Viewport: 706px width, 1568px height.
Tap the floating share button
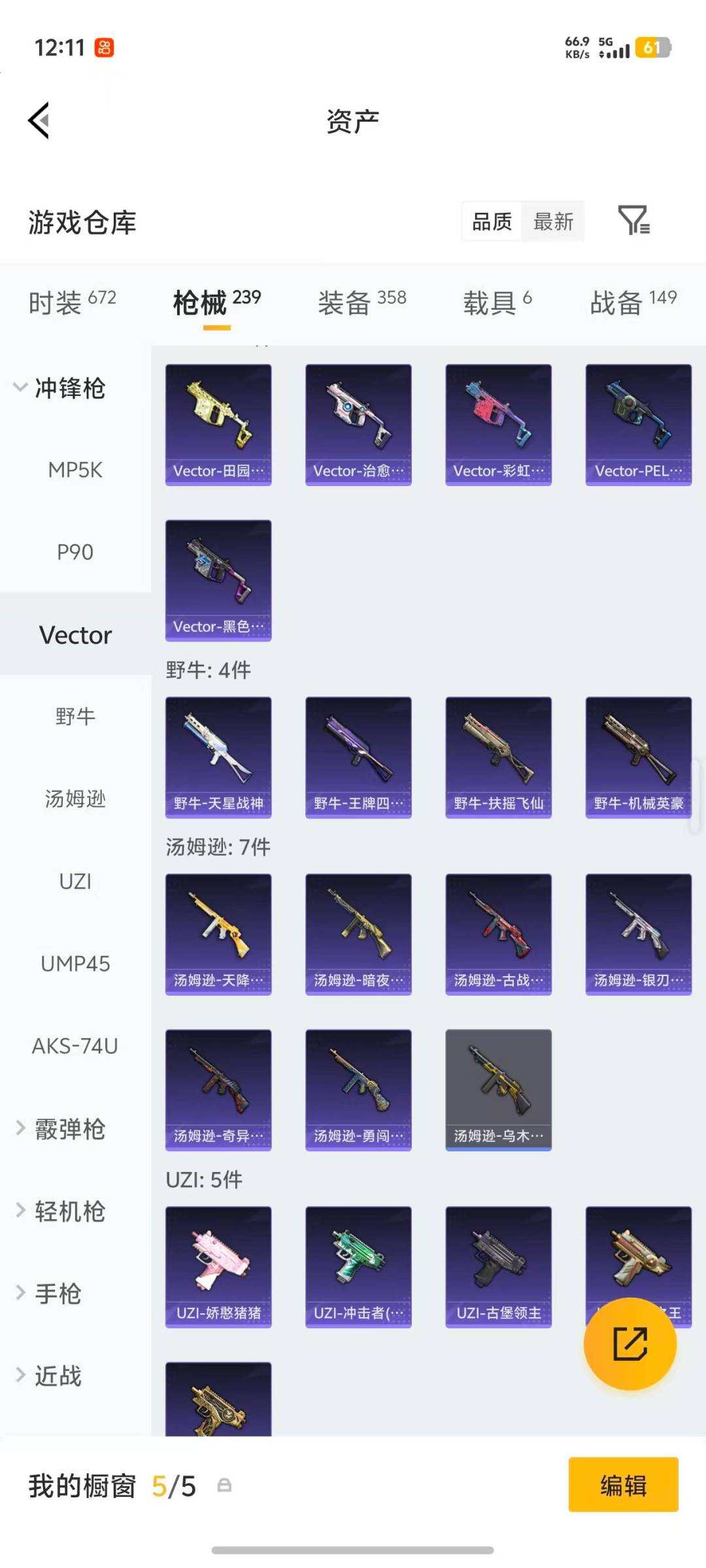630,1343
